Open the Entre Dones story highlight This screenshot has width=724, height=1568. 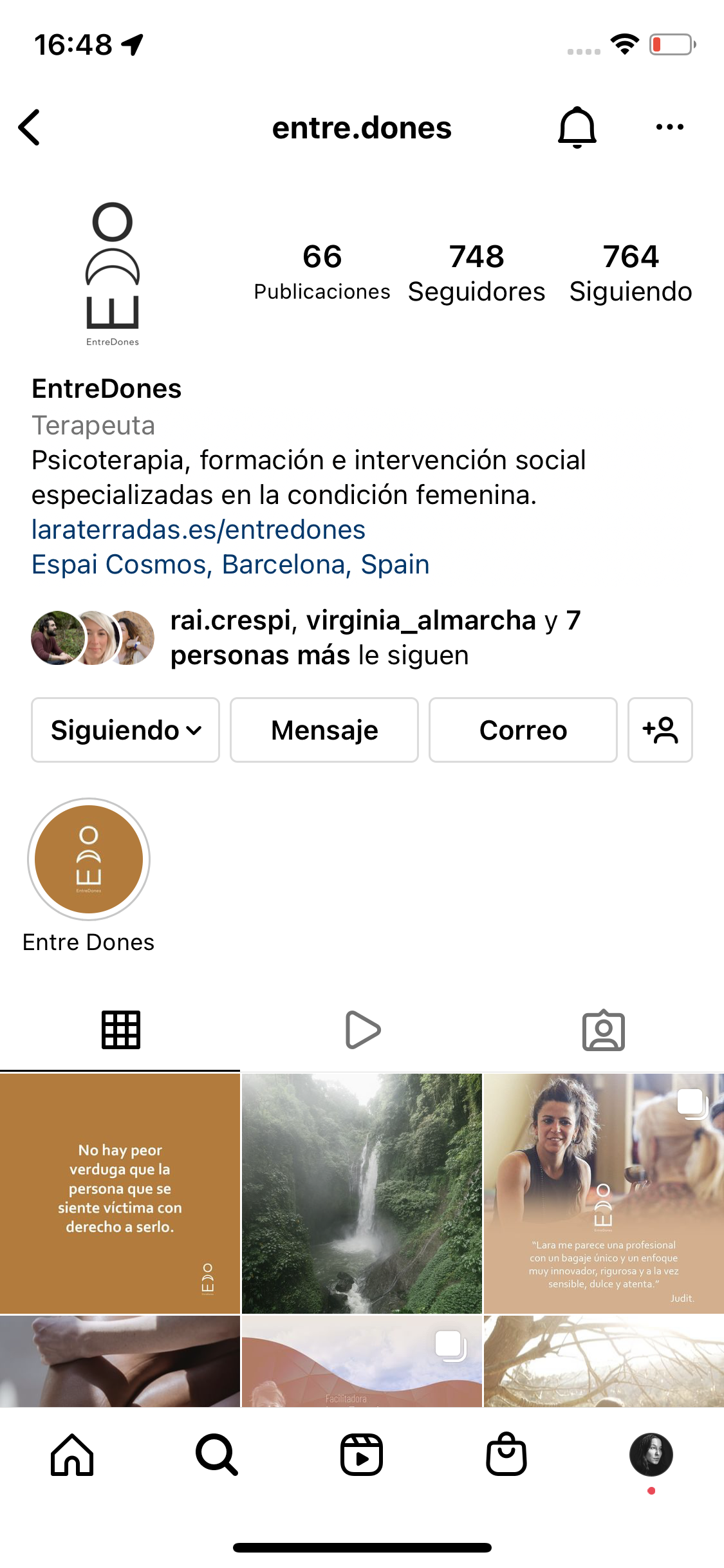(x=89, y=859)
